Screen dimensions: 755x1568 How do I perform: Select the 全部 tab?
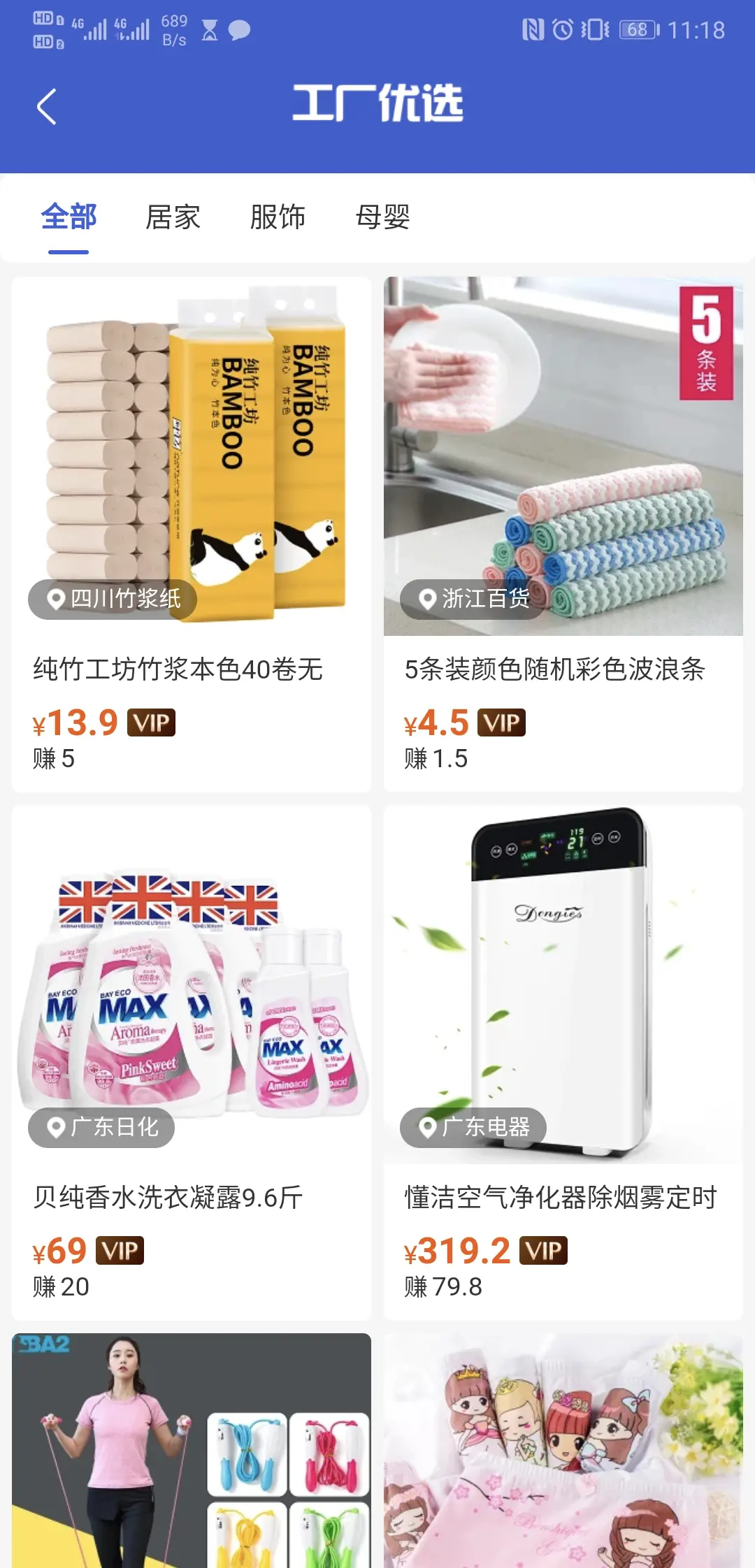(x=69, y=217)
